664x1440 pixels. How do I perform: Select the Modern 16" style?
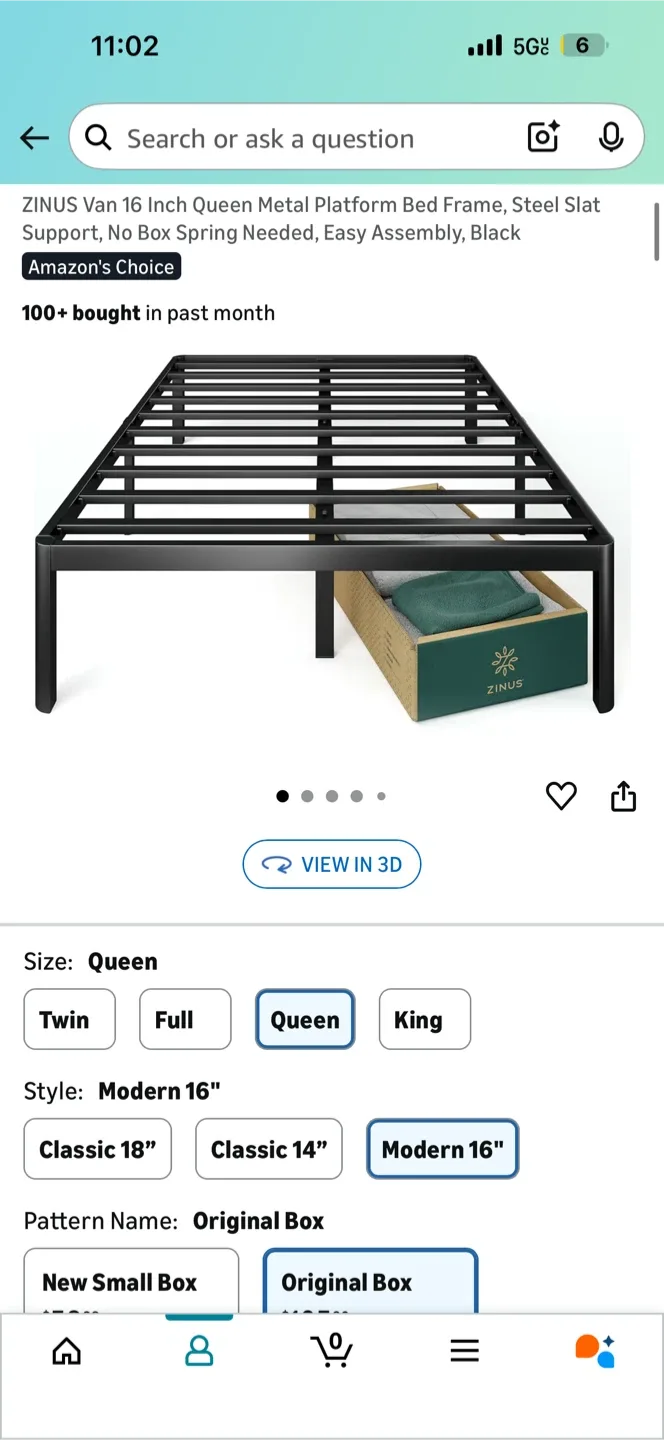443,1149
